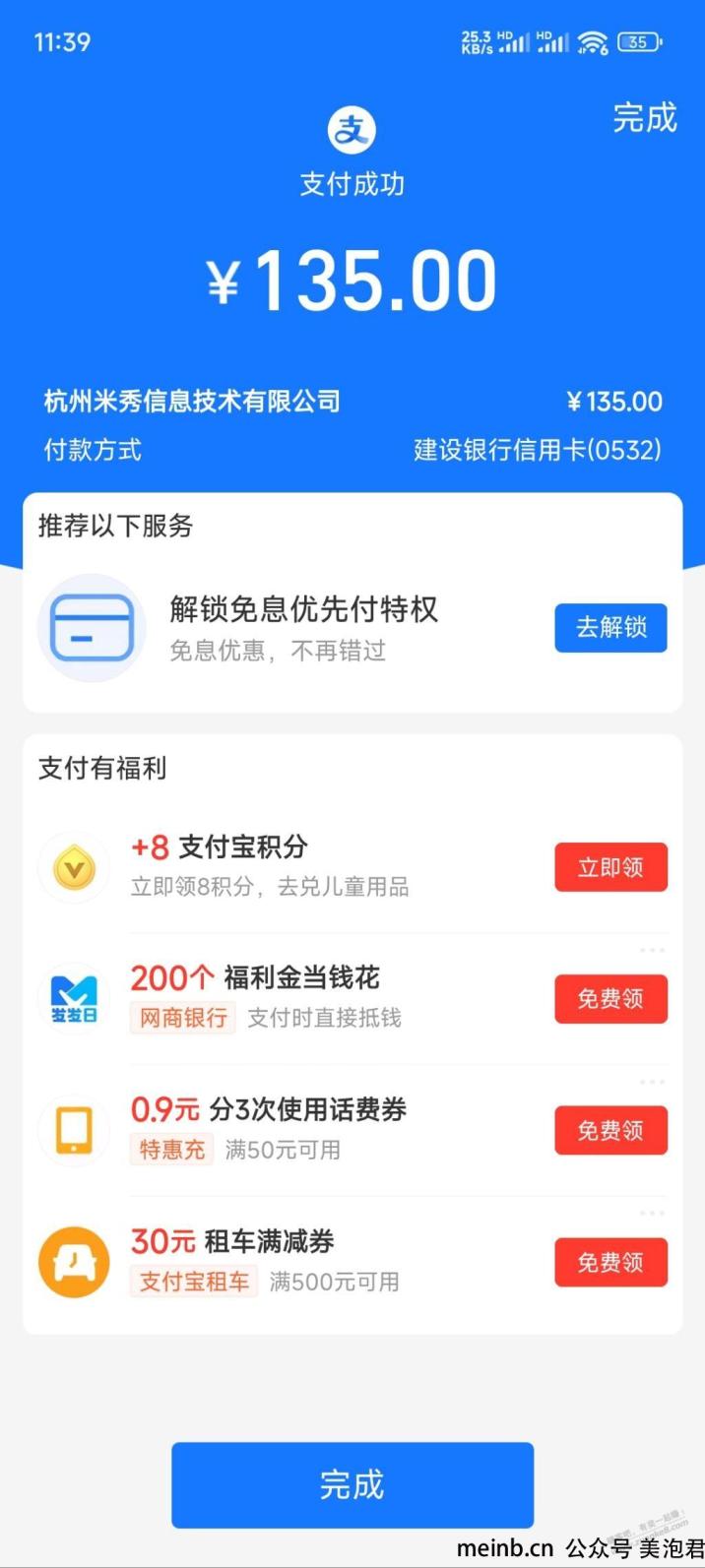Tap the 去解锁 button
Viewport: 705px width, 1568px height.
tap(610, 628)
